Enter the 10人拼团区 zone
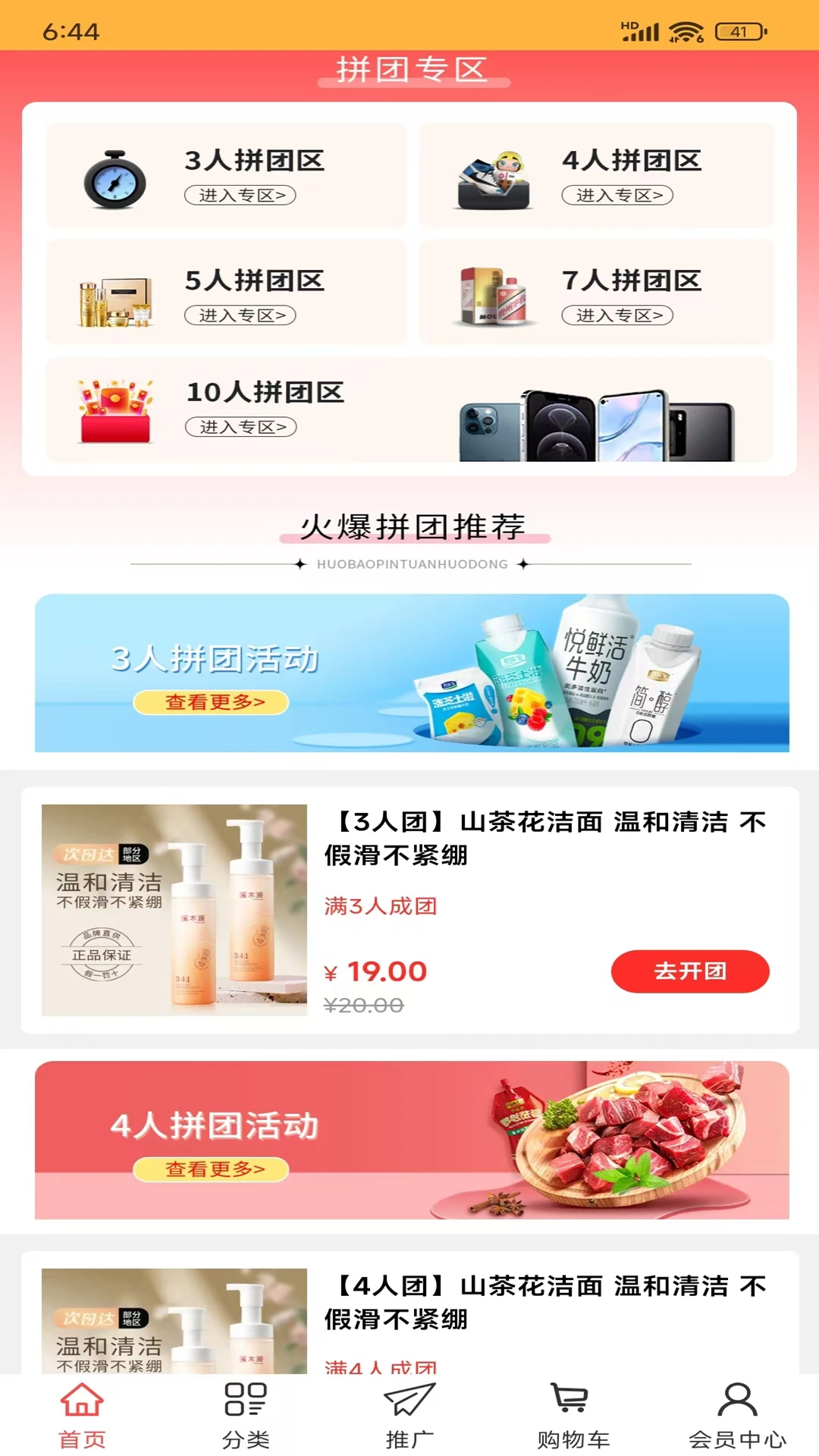The image size is (819, 1456). pos(240,427)
